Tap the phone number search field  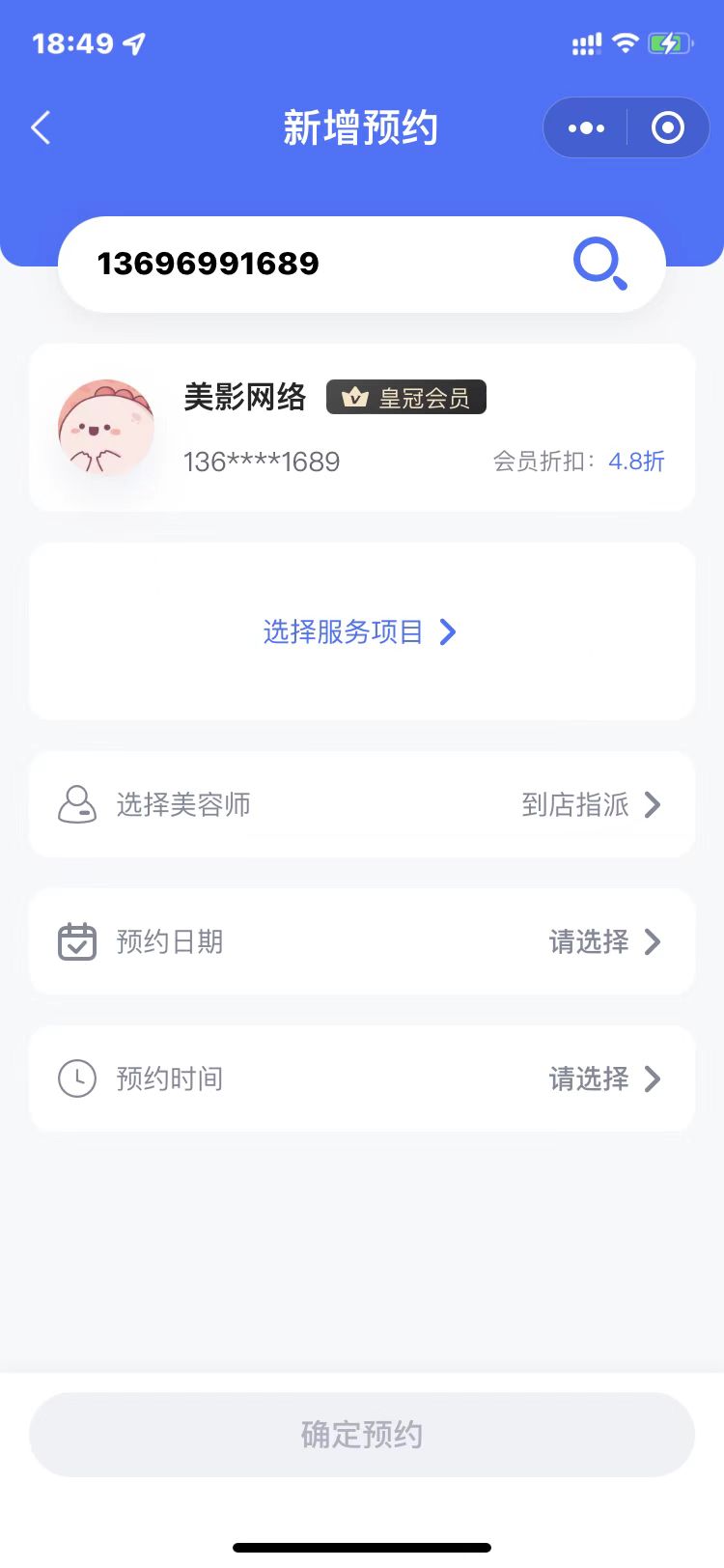coord(319,264)
